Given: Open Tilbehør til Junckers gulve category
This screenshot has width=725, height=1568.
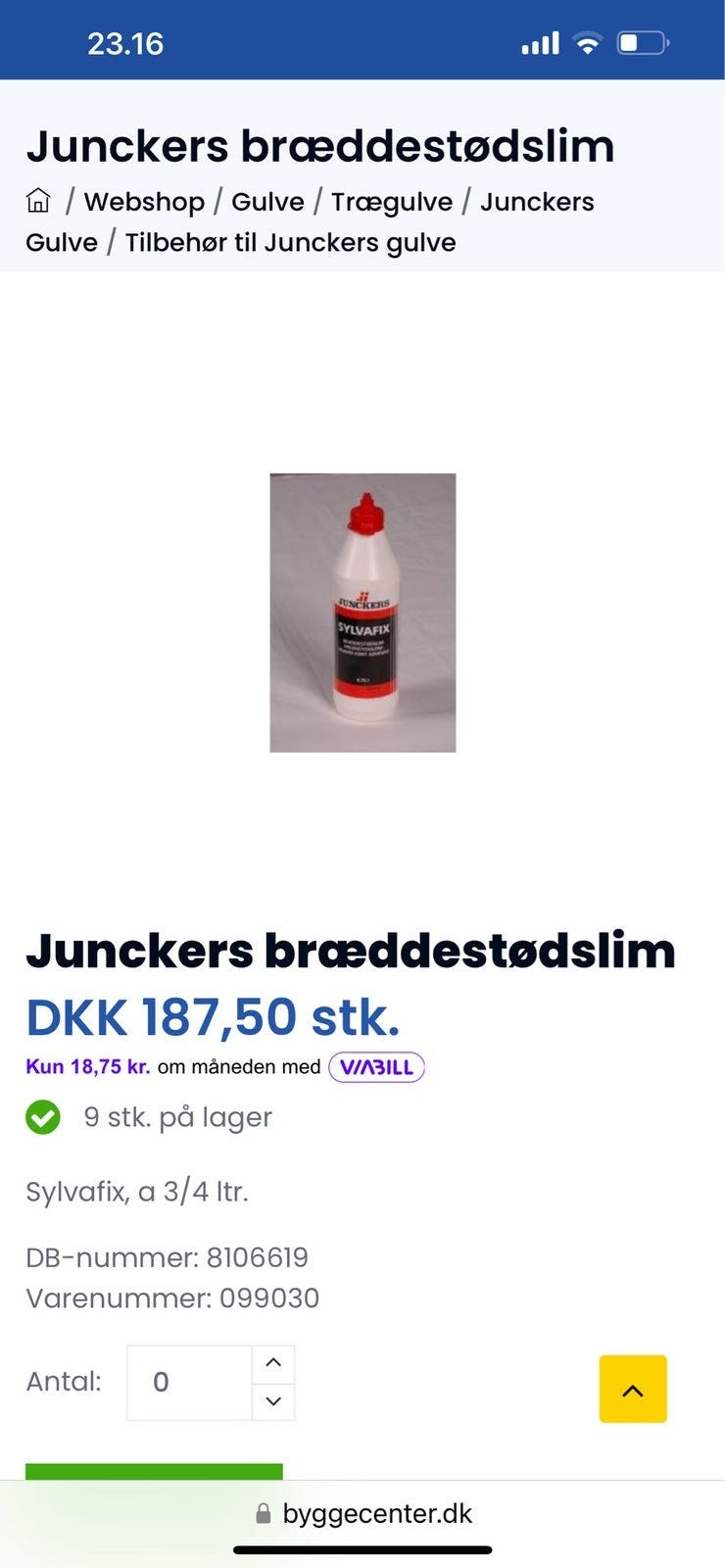Looking at the screenshot, I should point(289,242).
